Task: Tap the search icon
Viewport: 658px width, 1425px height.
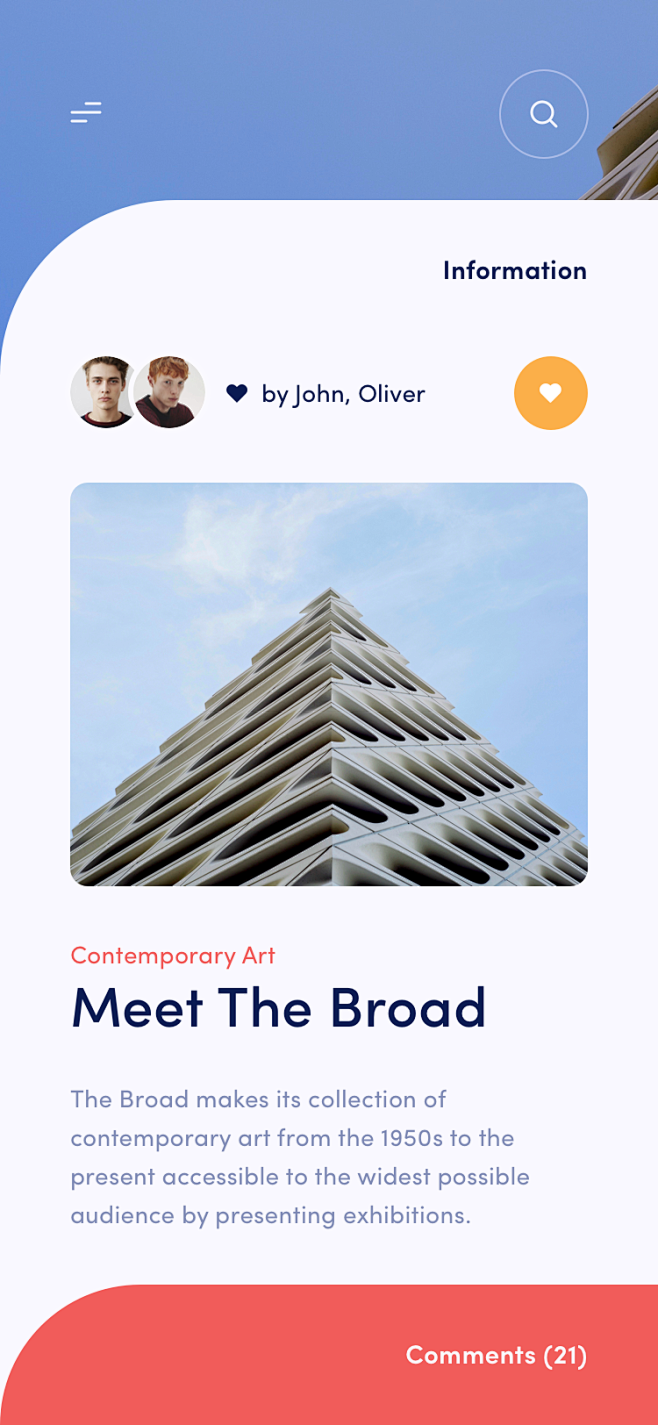Action: [x=543, y=114]
